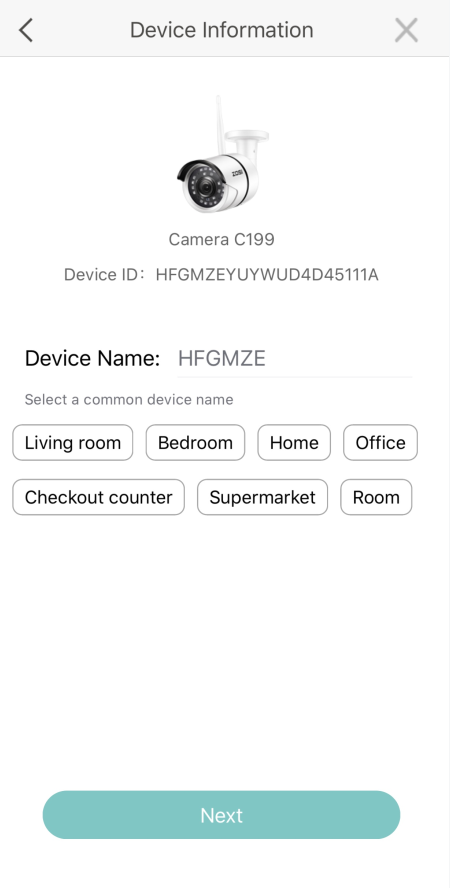
Task: Pick the Room name chip
Action: 376,497
